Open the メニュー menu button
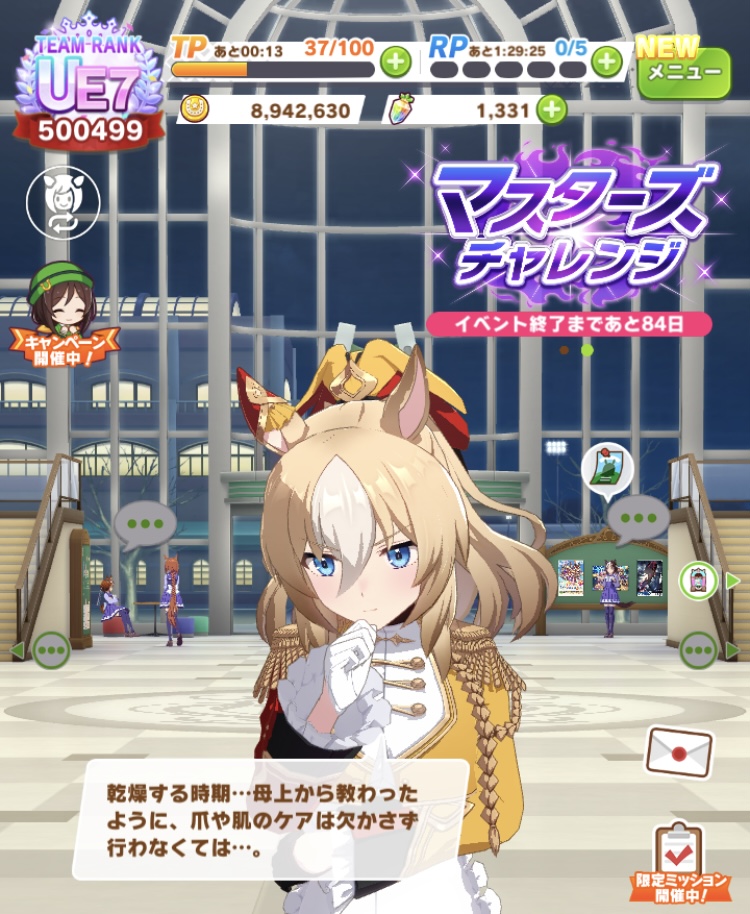This screenshot has width=750, height=914. [683, 72]
